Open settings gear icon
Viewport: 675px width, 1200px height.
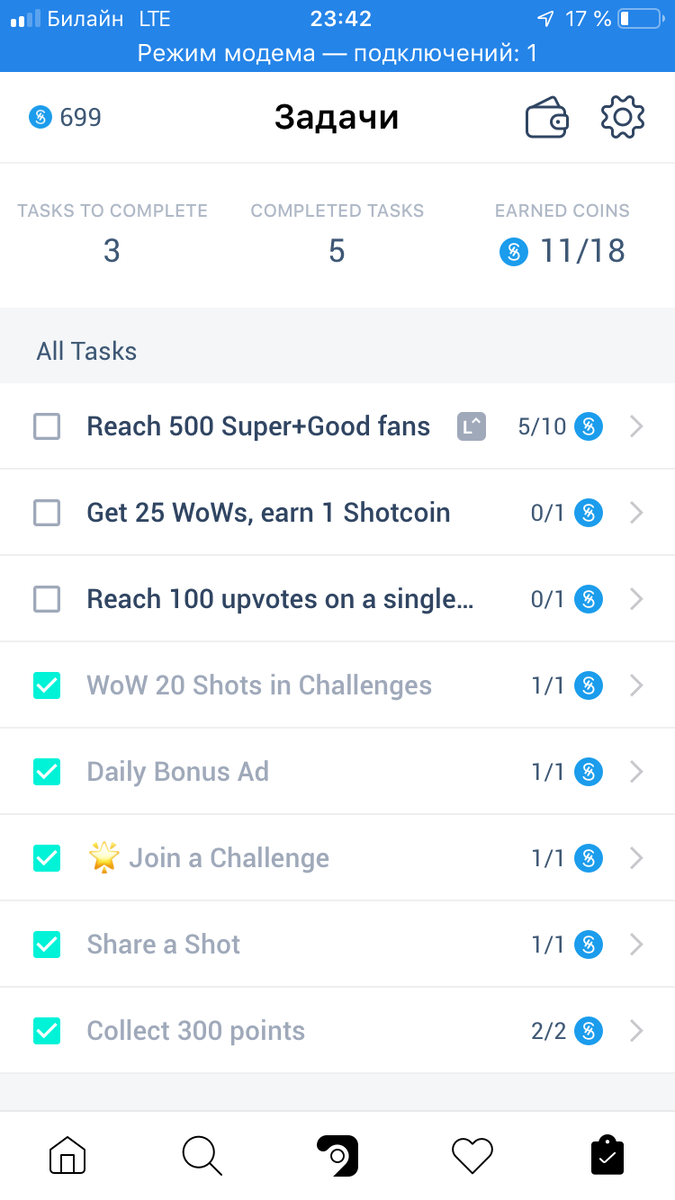coord(622,118)
